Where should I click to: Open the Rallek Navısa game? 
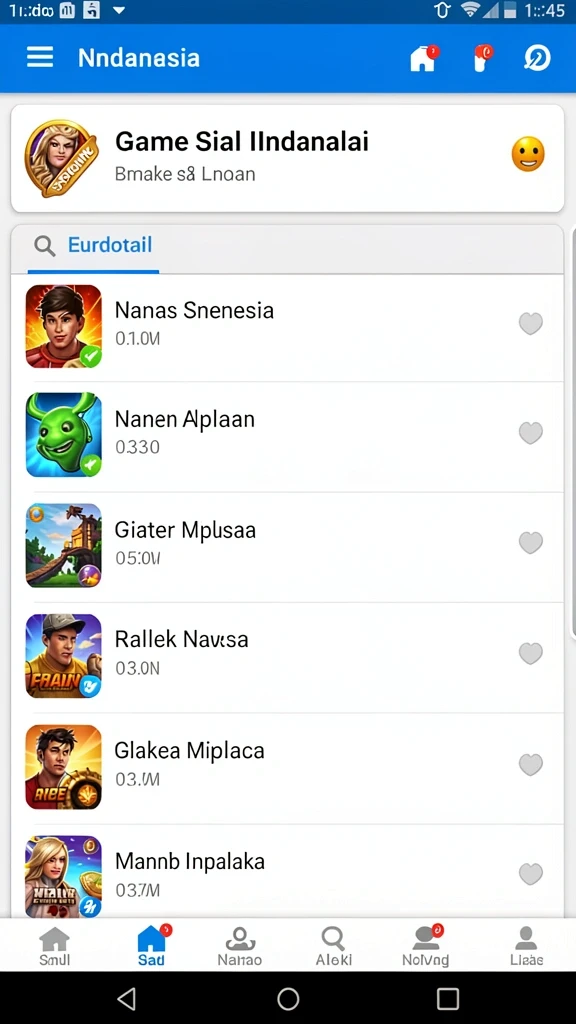[287, 656]
